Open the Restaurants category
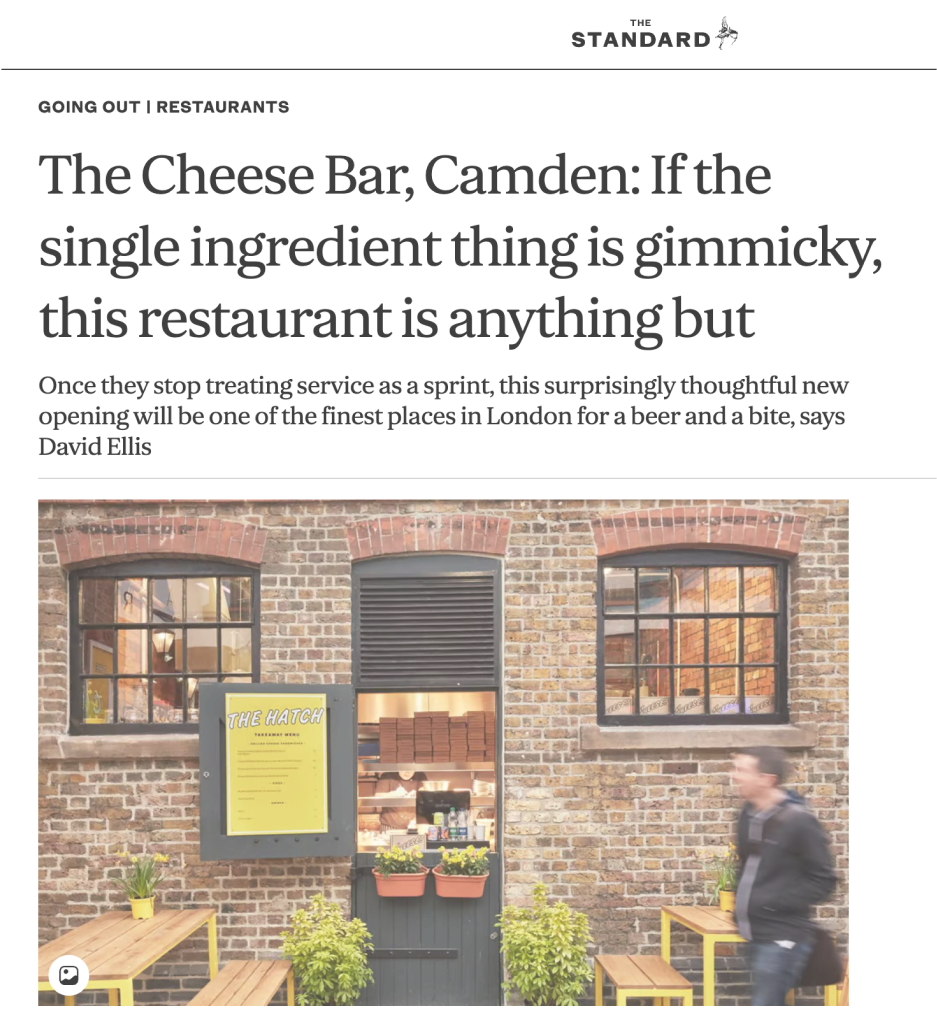Image resolution: width=937 pixels, height=1023 pixels. [223, 107]
